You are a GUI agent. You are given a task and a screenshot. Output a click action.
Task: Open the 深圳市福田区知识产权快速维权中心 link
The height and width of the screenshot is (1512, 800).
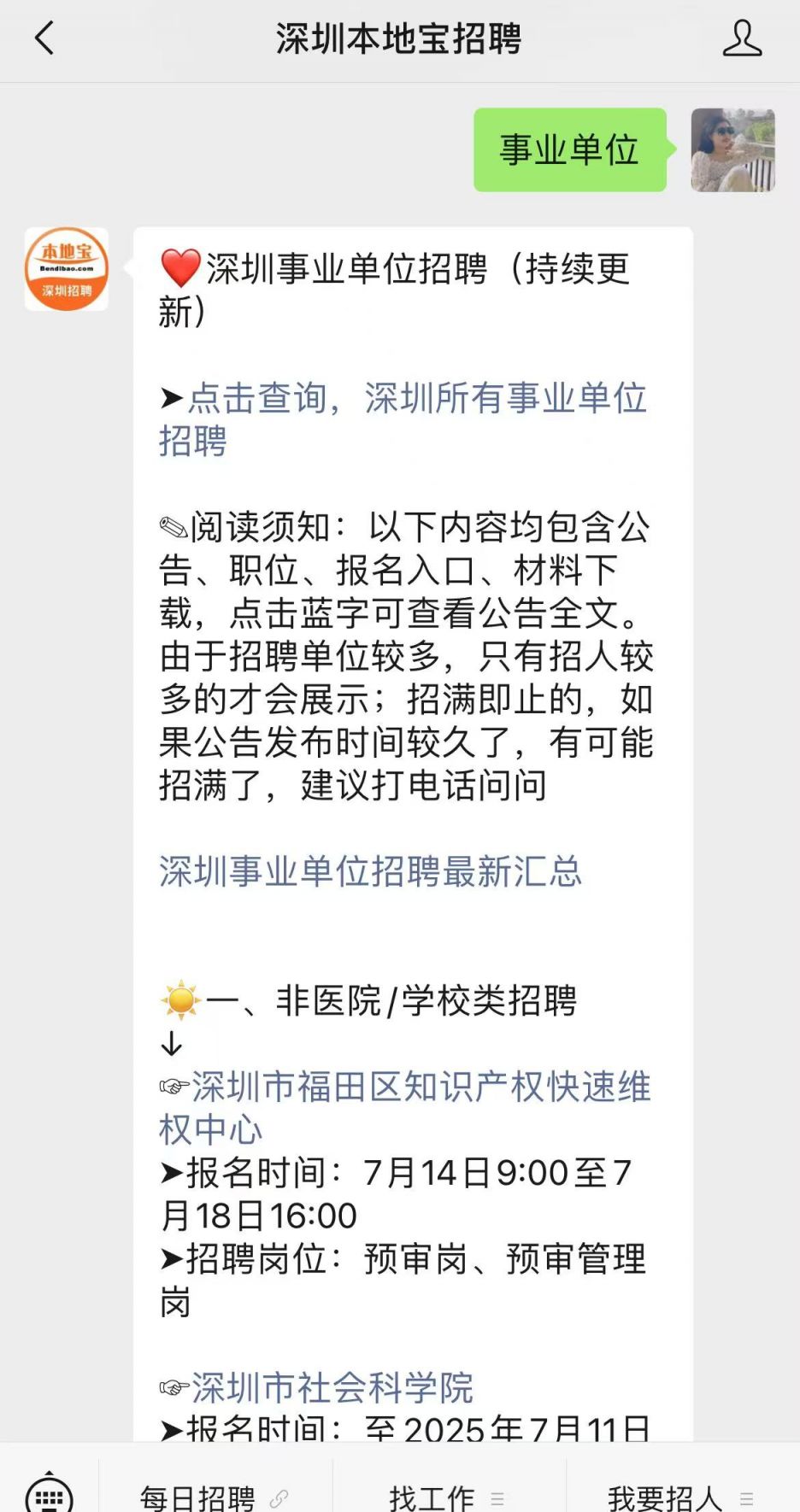point(405,1107)
